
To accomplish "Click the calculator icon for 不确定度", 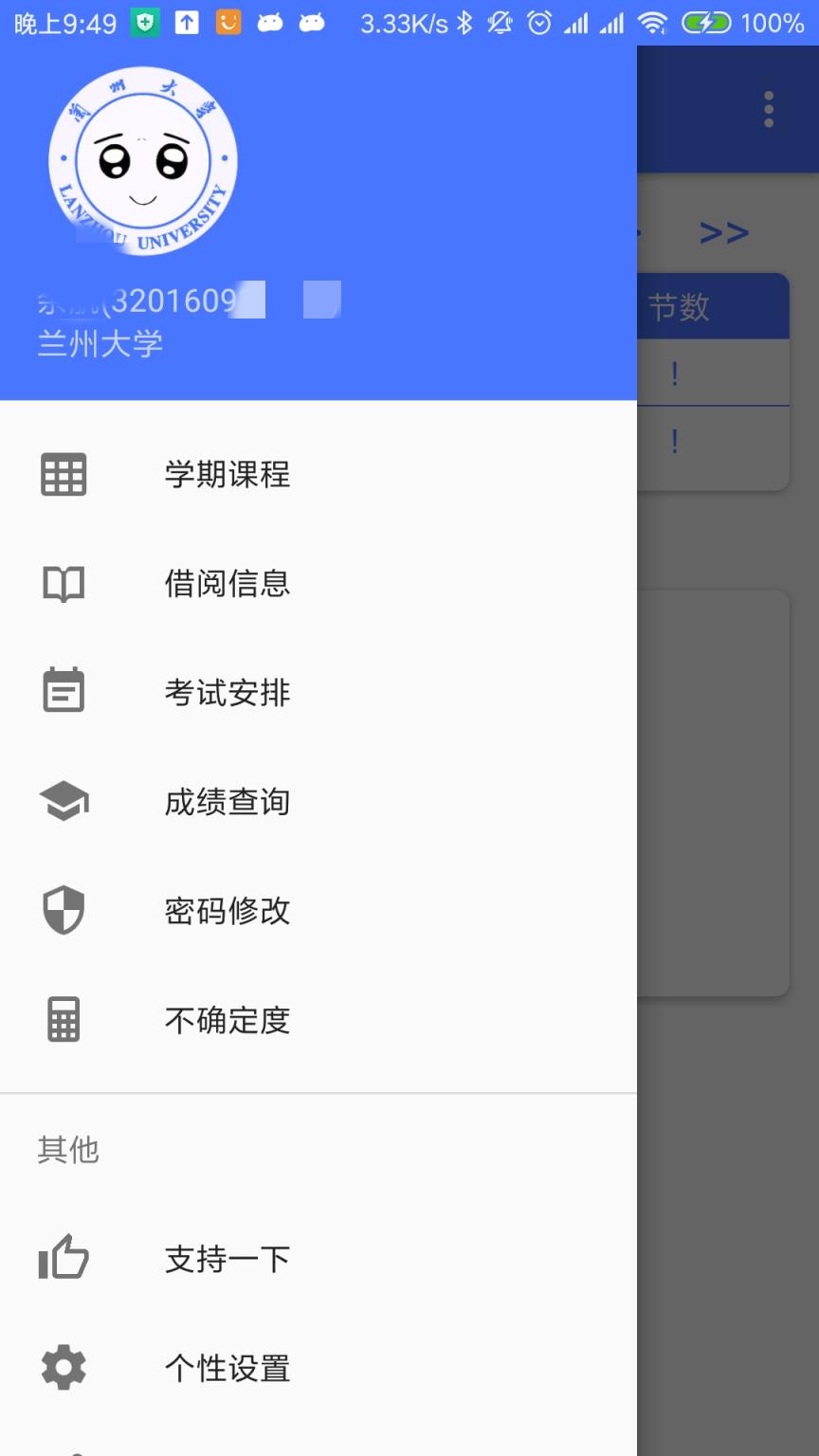I will [x=63, y=1019].
